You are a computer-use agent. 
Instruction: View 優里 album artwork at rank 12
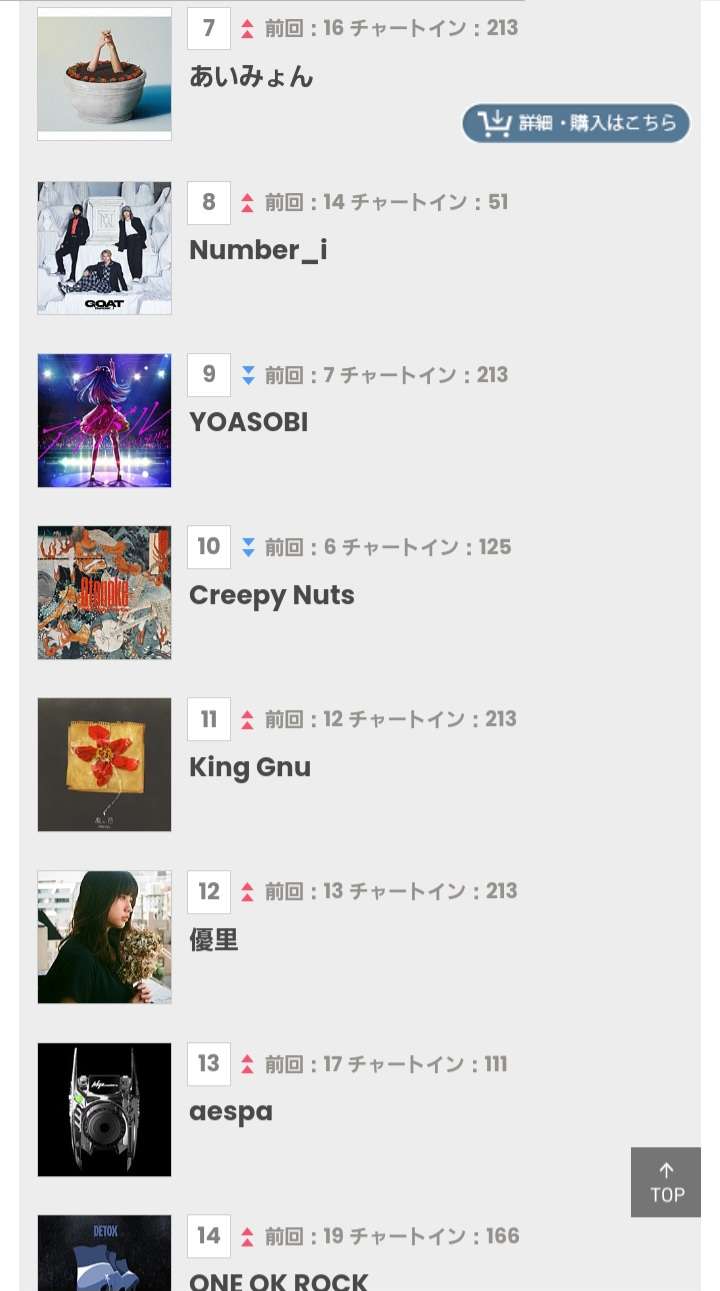point(104,937)
